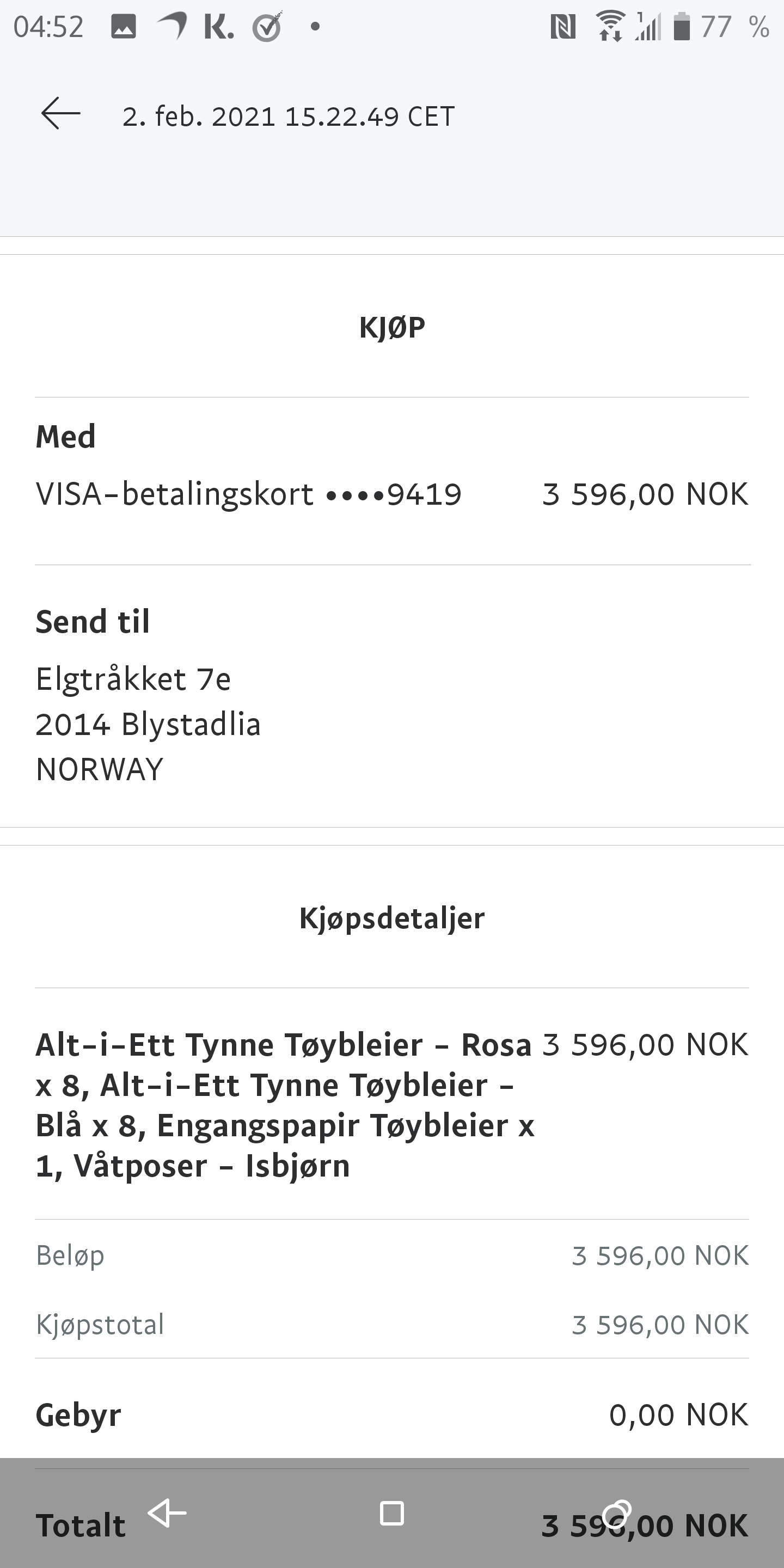Open the system home button
The width and height of the screenshot is (784, 1568).
coord(391,1512)
